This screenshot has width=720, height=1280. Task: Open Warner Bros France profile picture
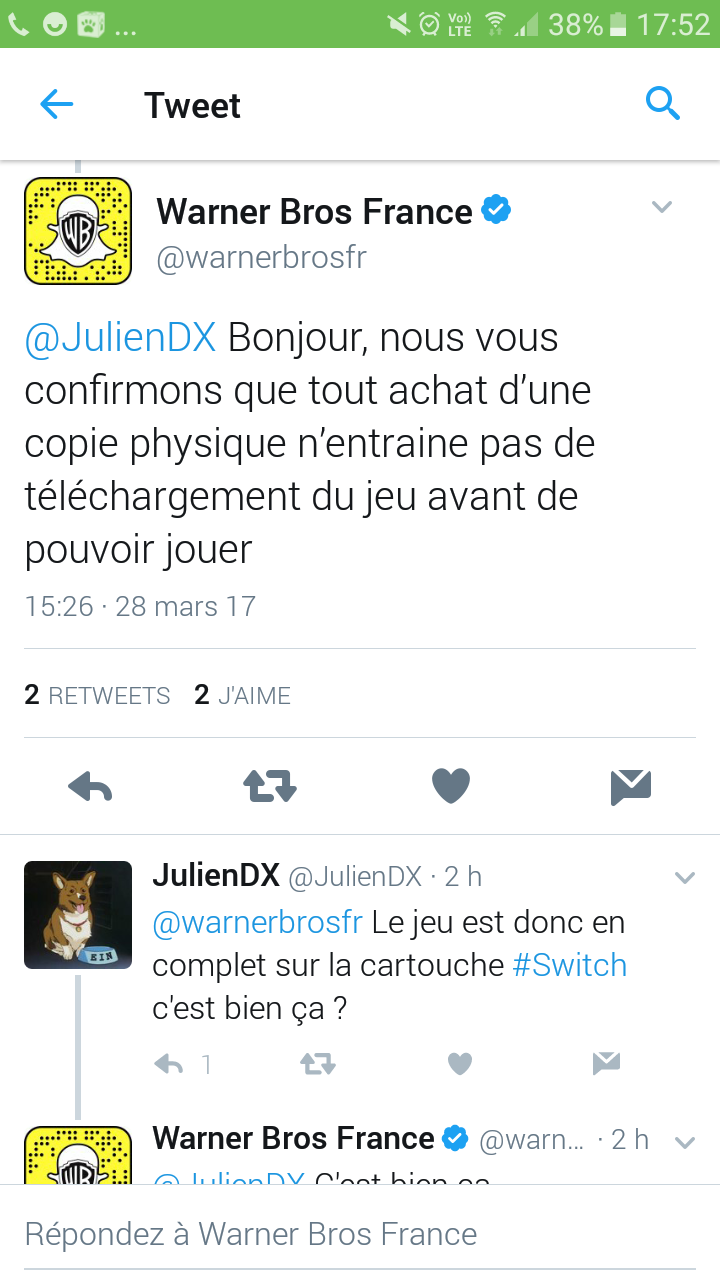pyautogui.click(x=78, y=231)
